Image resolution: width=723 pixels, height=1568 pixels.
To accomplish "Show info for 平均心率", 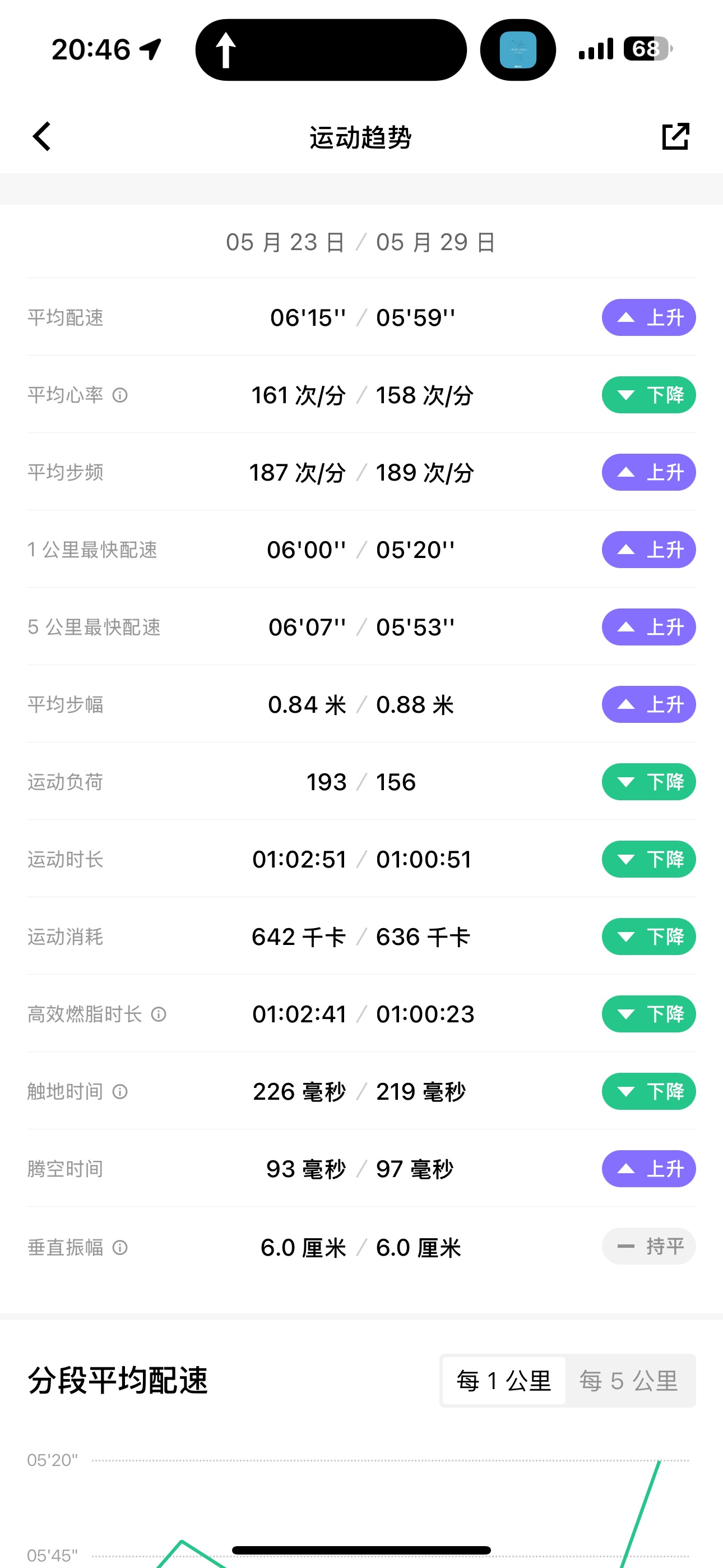I will point(121,395).
